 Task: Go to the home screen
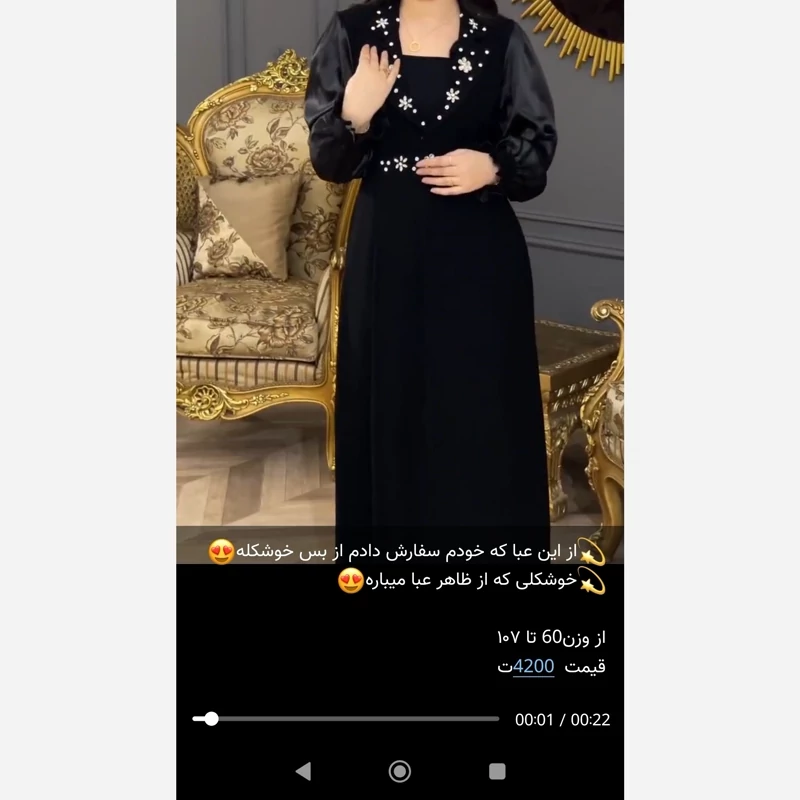coord(399,771)
